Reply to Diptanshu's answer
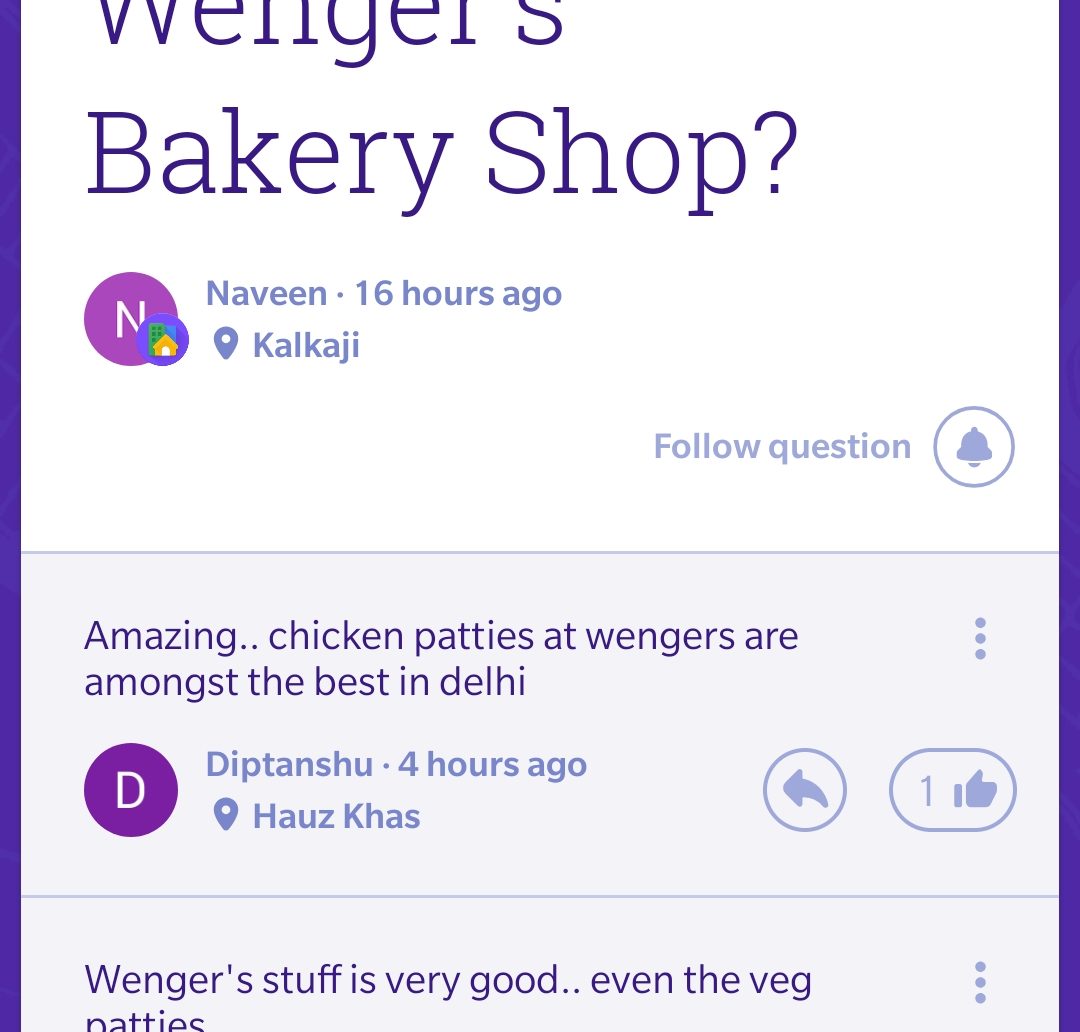 click(x=805, y=790)
